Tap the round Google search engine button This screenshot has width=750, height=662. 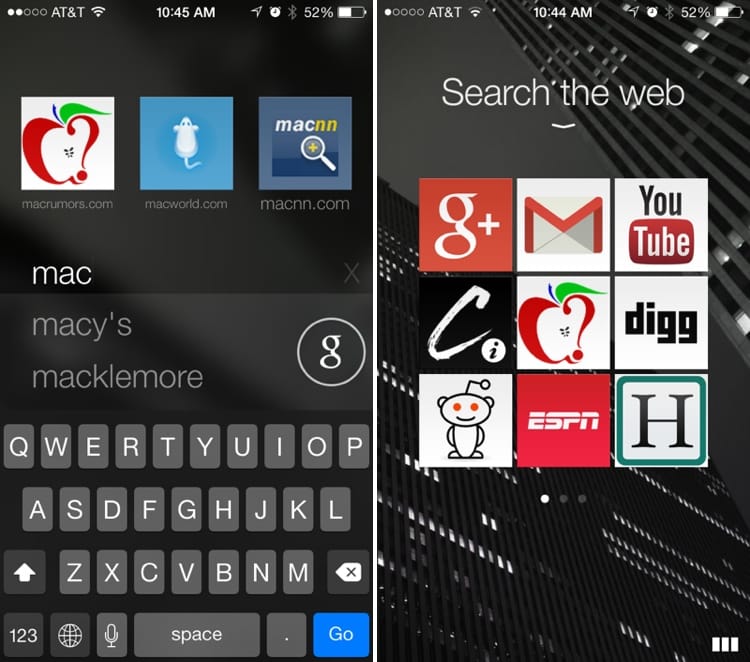point(330,352)
